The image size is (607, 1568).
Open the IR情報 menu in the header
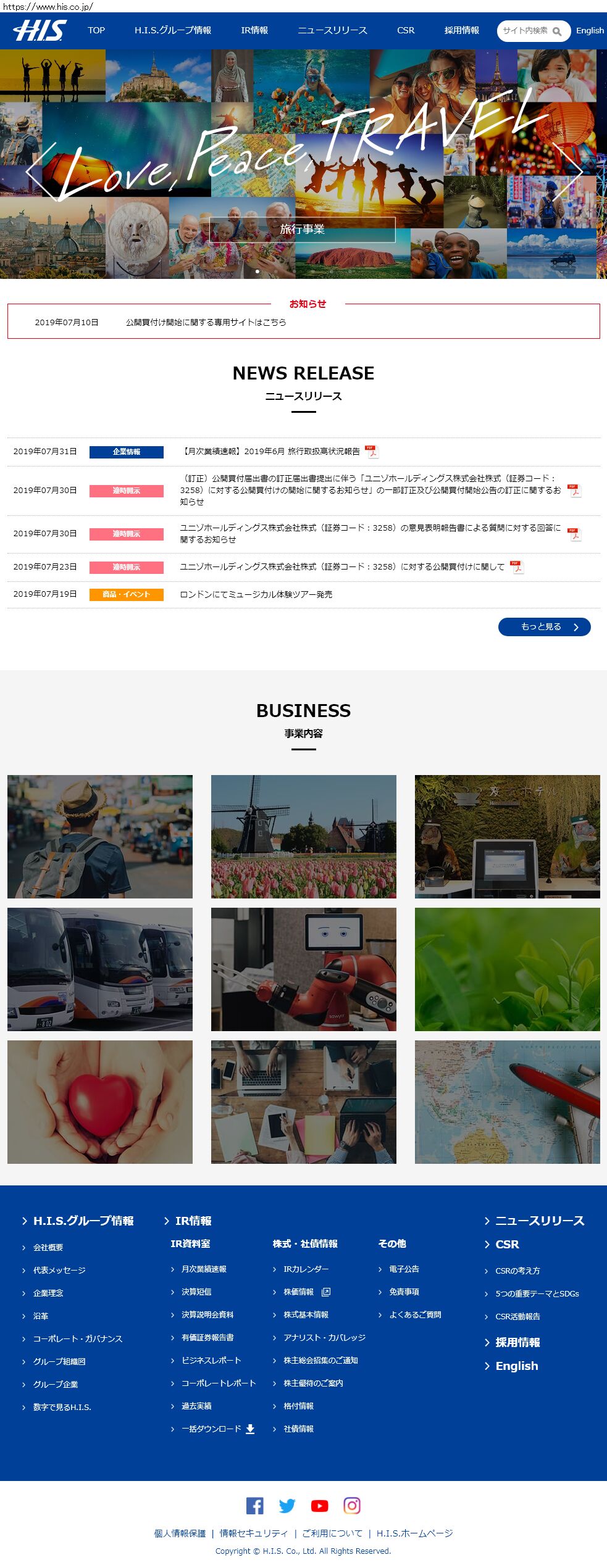click(x=254, y=30)
